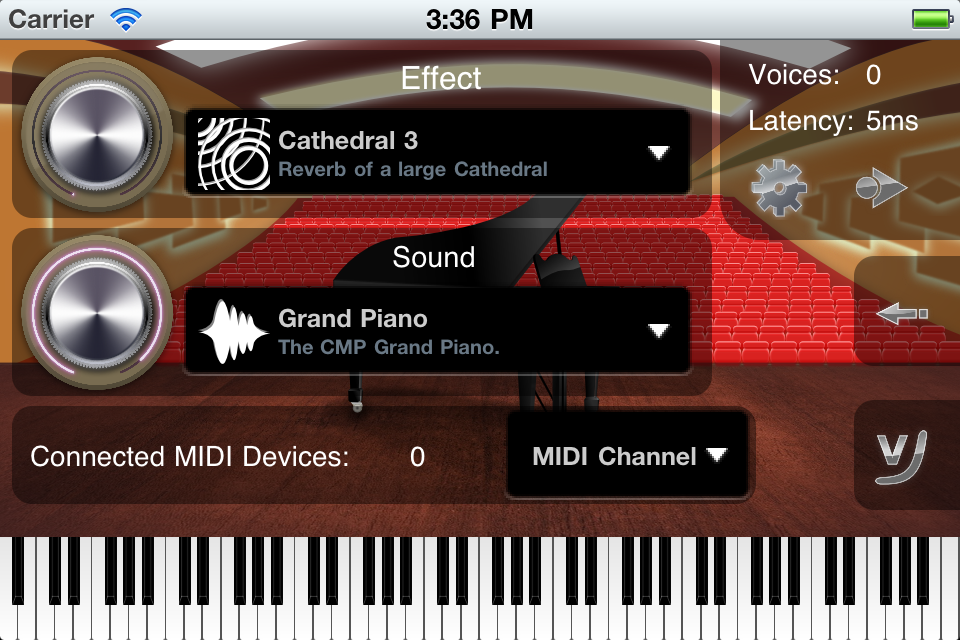Open the gear settings icon
The image size is (960, 640).
779,188
